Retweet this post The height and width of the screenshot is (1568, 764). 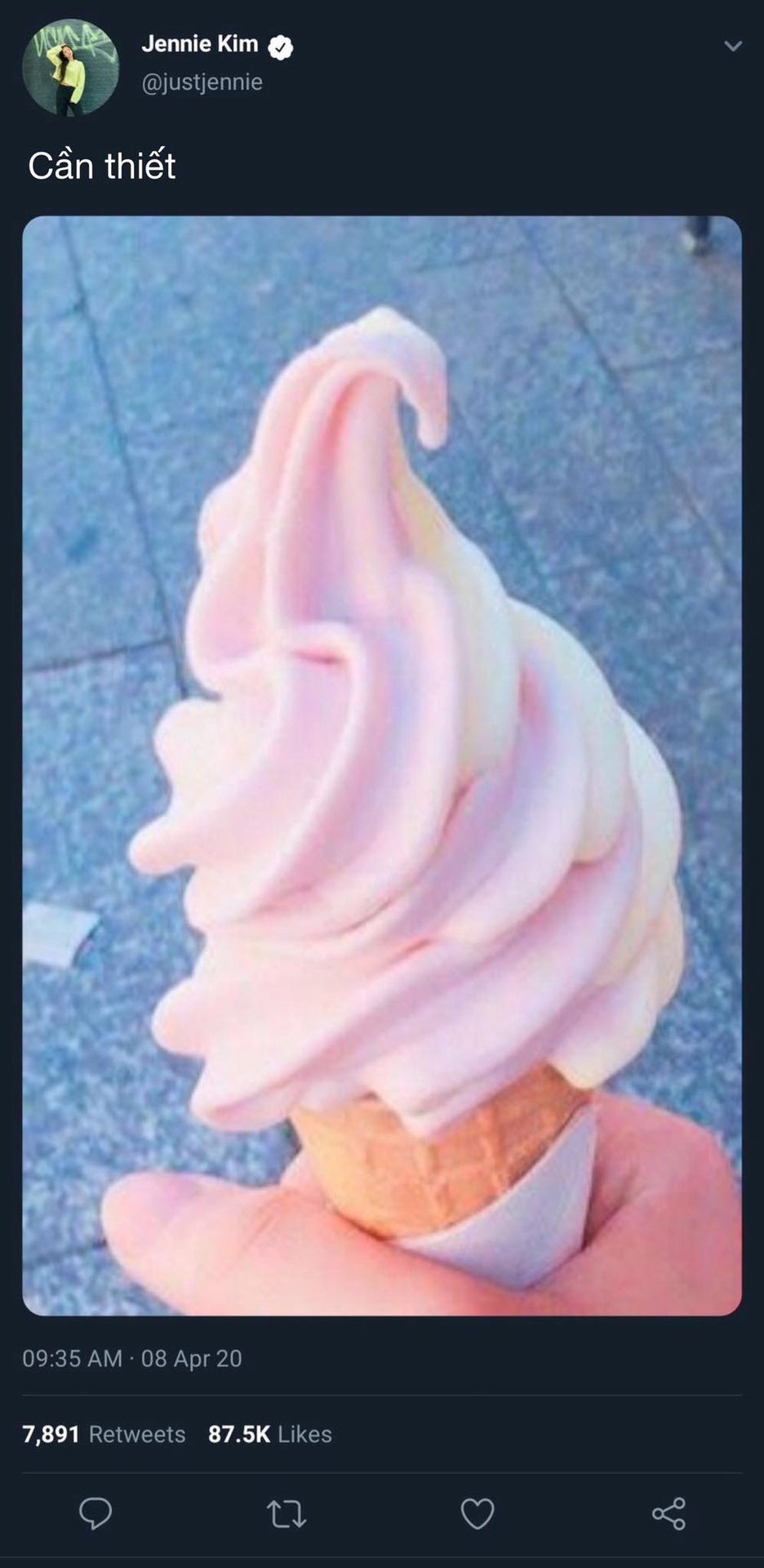click(286, 1514)
